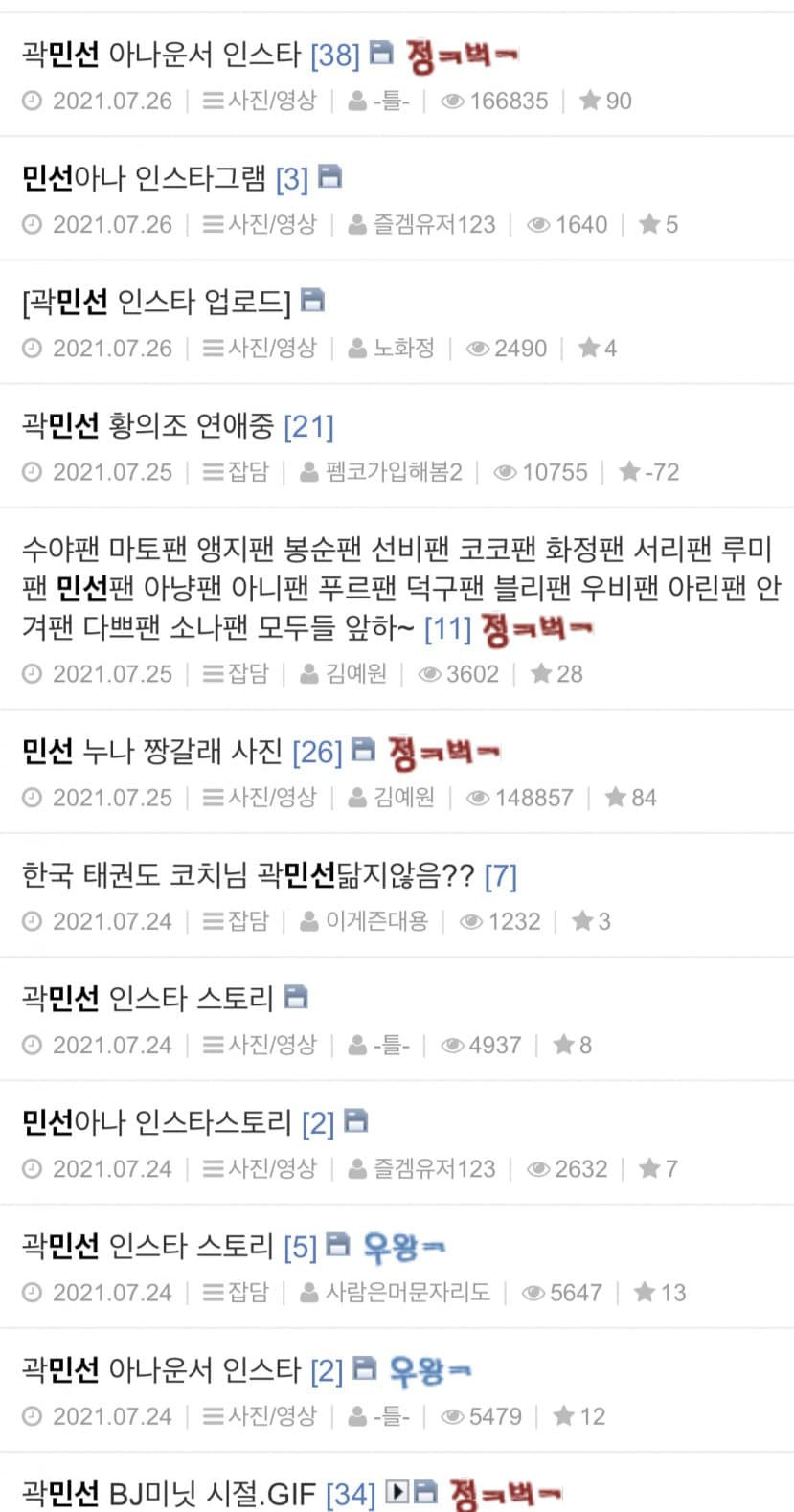Open 곽민선 인스타 스토리 post by -틀-
Image resolution: width=794 pixels, height=1512 pixels.
(x=147, y=999)
